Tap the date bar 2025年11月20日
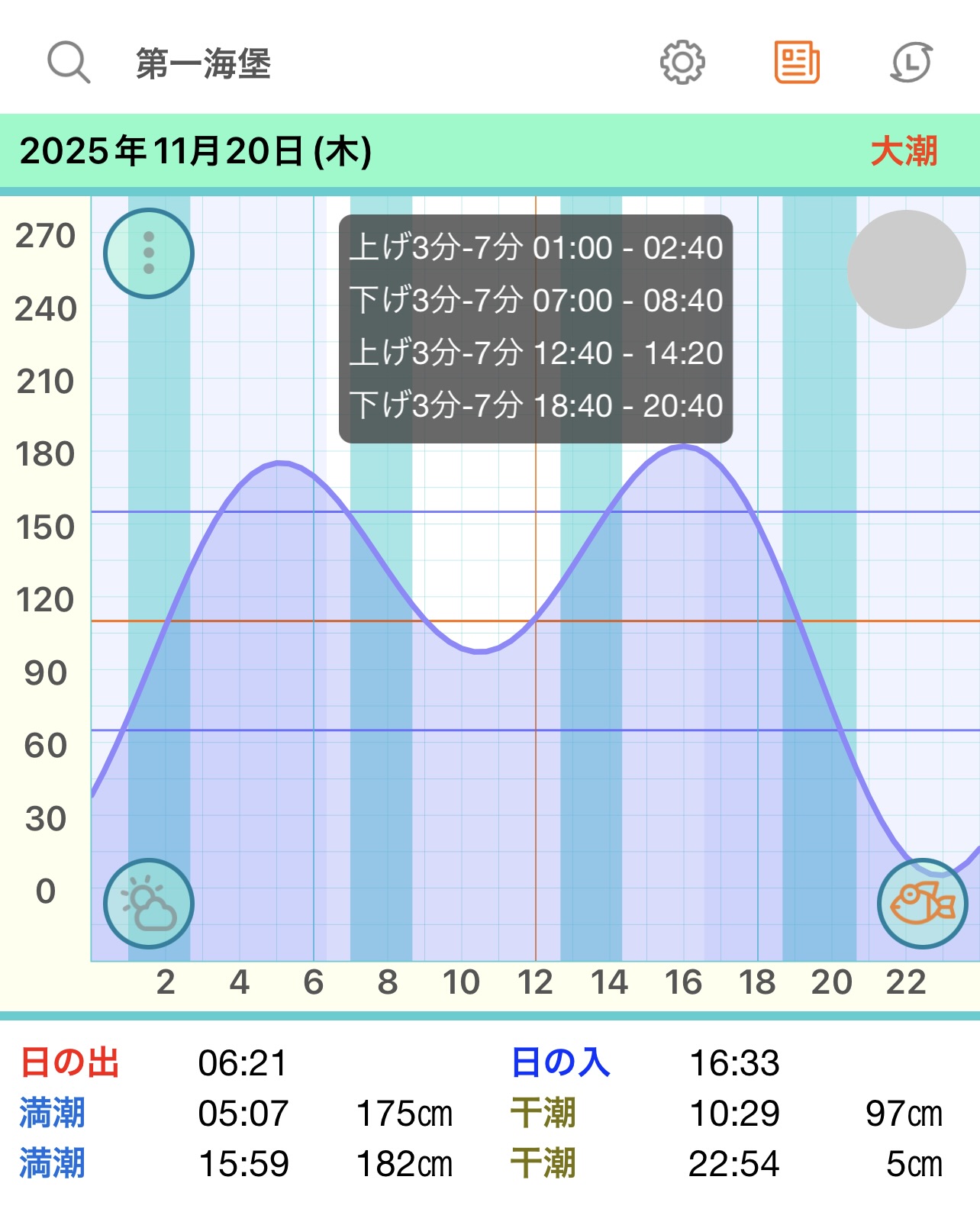 196,151
